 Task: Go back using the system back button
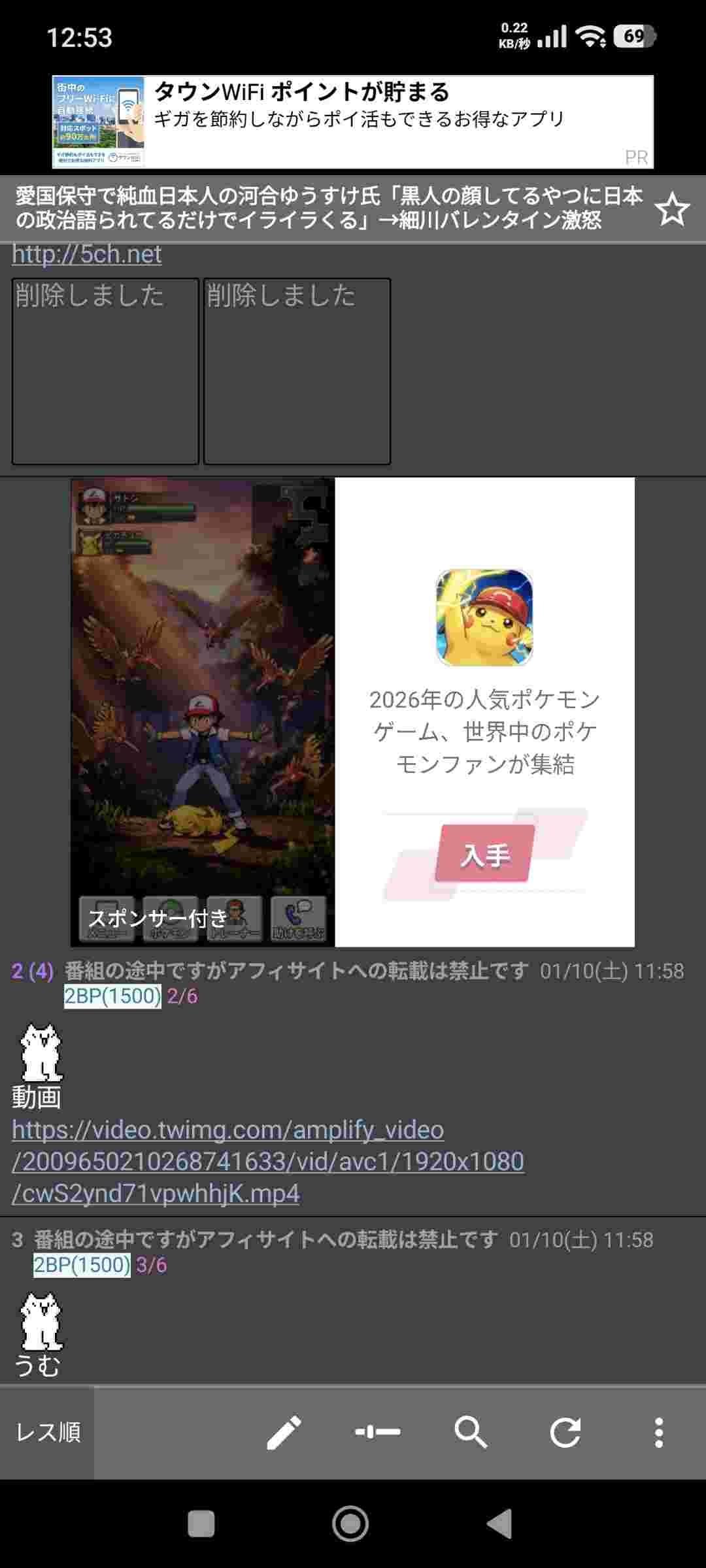tap(499, 1524)
